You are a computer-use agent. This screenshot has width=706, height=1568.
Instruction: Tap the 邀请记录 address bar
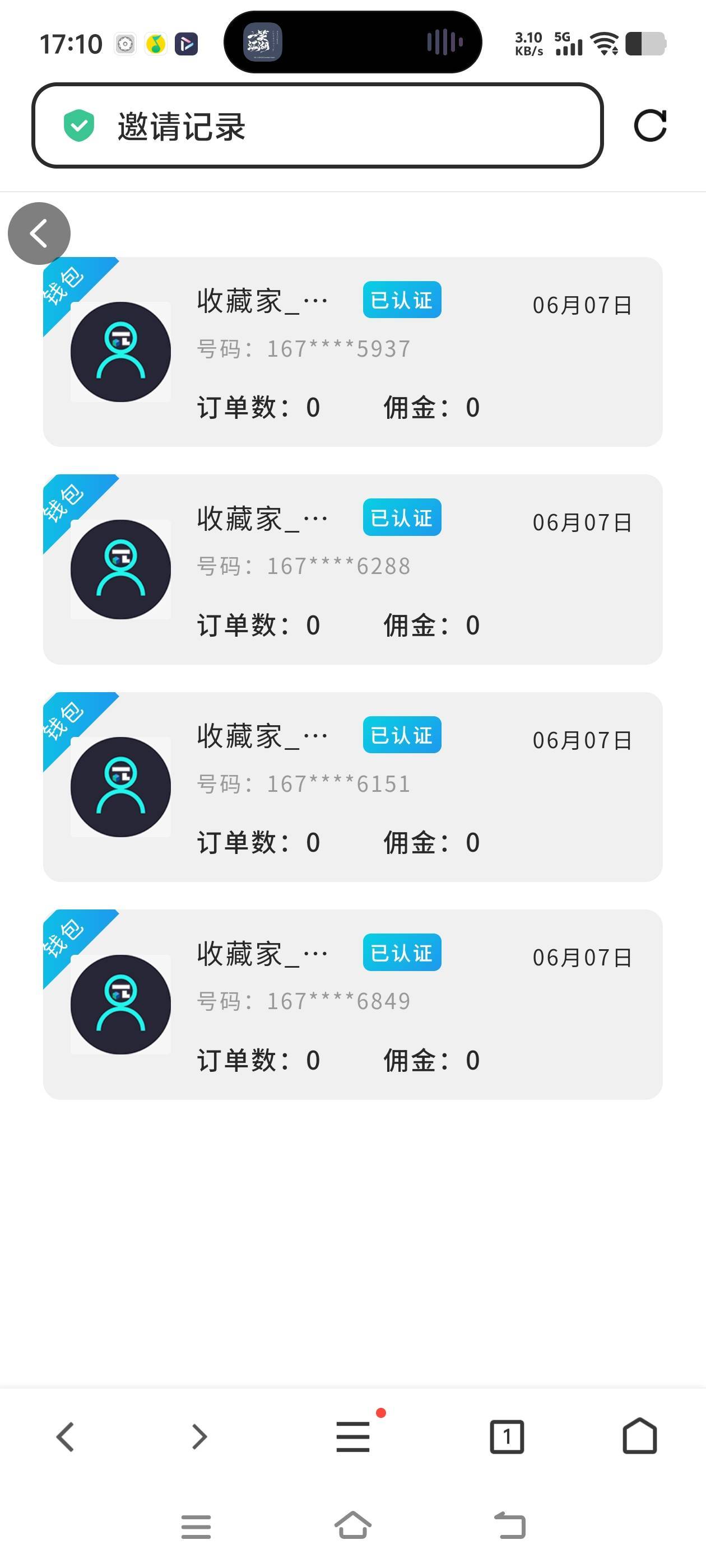click(x=317, y=126)
